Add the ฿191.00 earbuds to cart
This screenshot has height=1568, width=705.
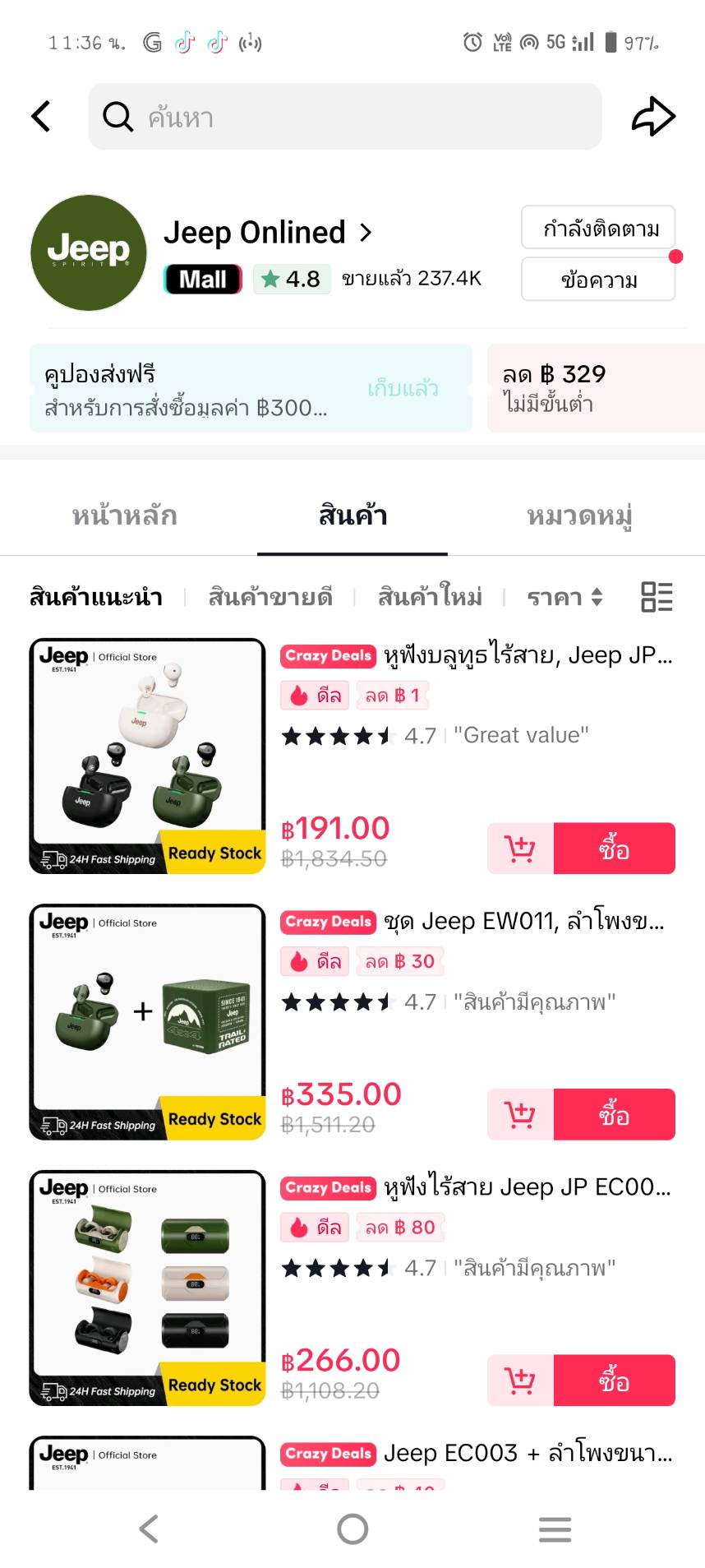521,849
